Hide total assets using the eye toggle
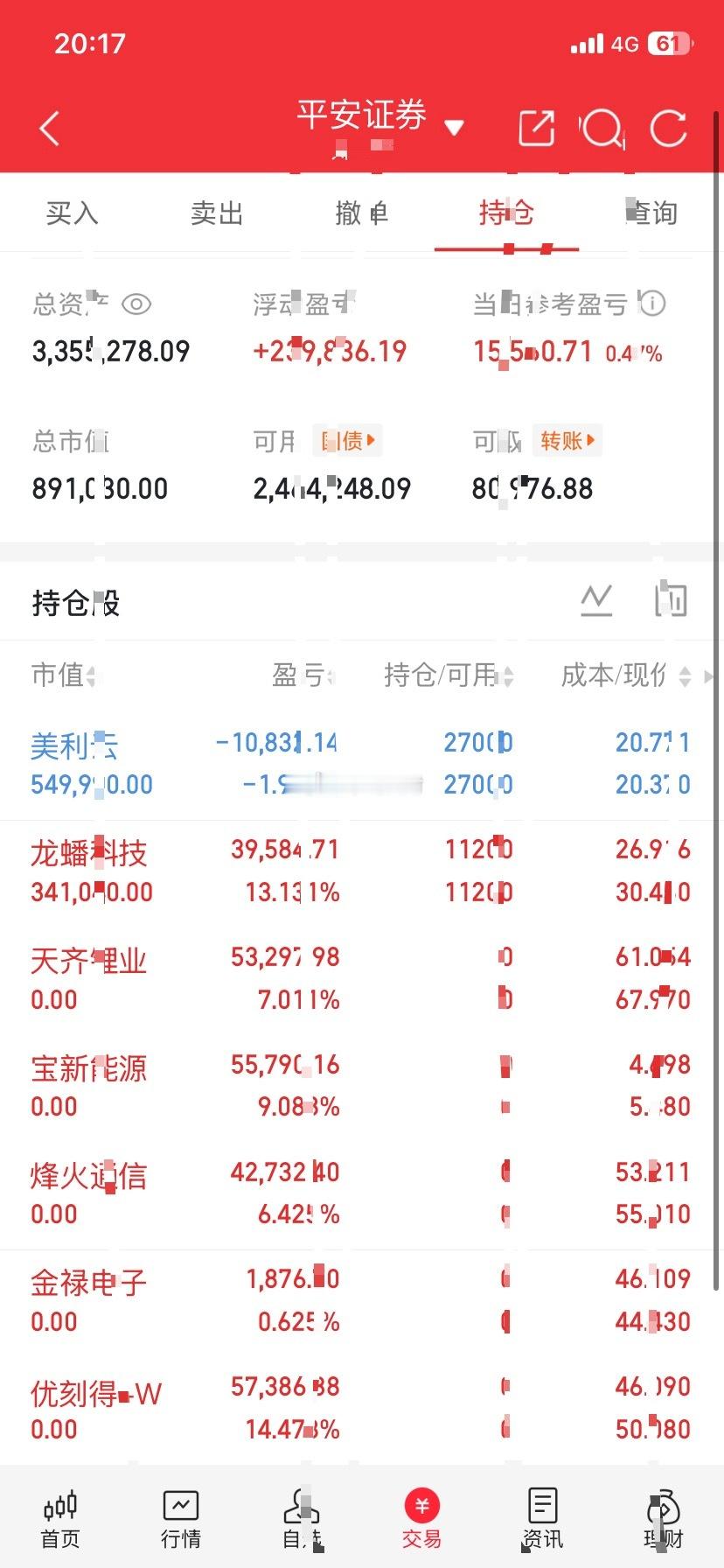 point(136,304)
